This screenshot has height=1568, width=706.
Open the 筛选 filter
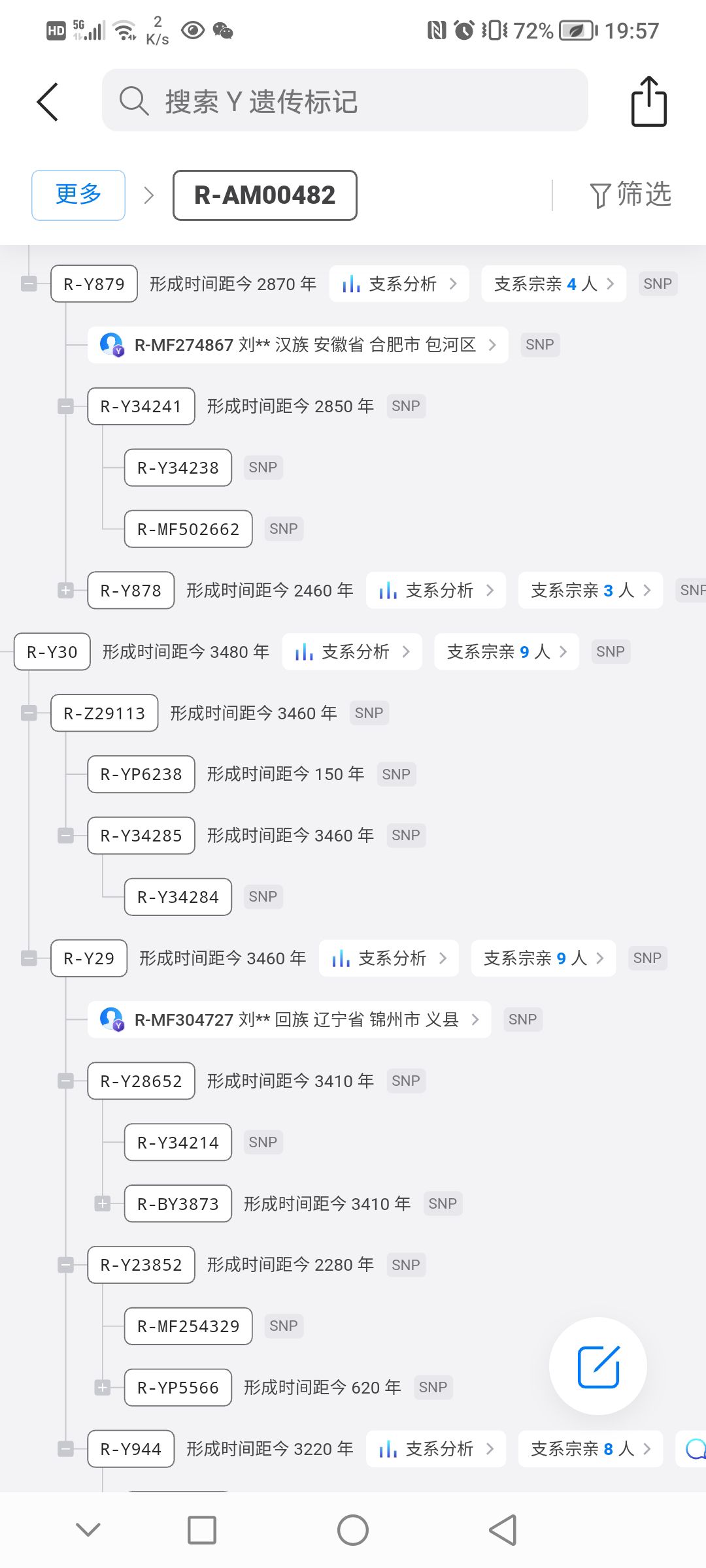[x=630, y=195]
